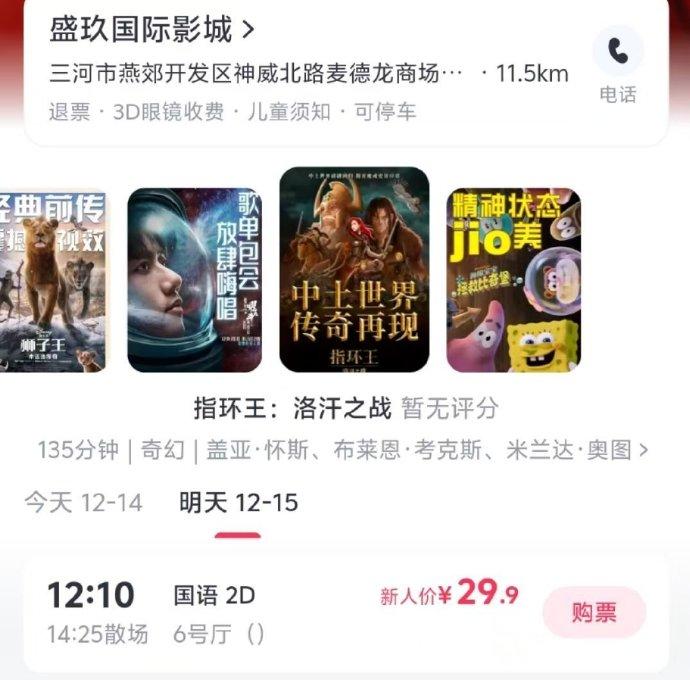Select the 狮子王 movie poster
This screenshot has width=690, height=680.
point(52,282)
